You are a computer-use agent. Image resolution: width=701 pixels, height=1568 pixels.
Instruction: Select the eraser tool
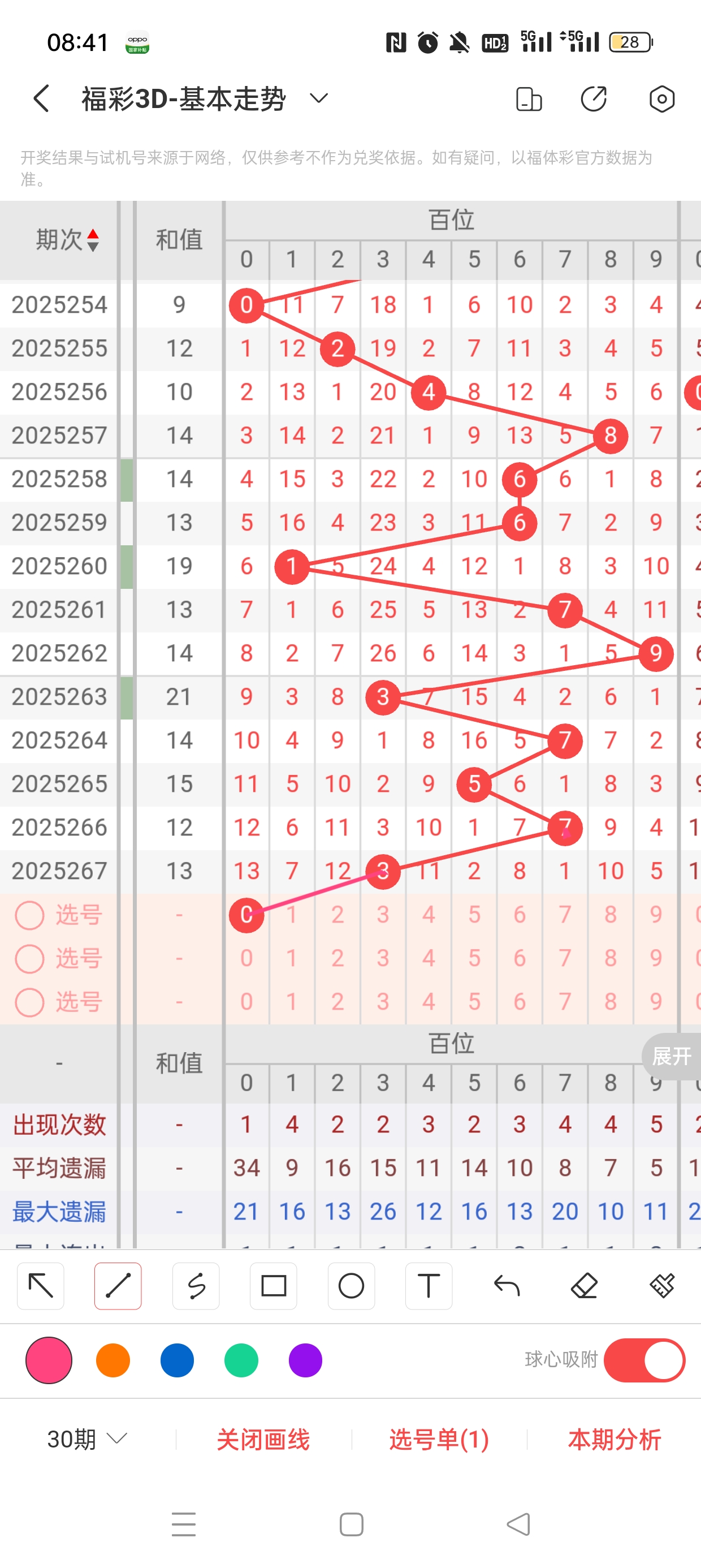(x=584, y=1286)
